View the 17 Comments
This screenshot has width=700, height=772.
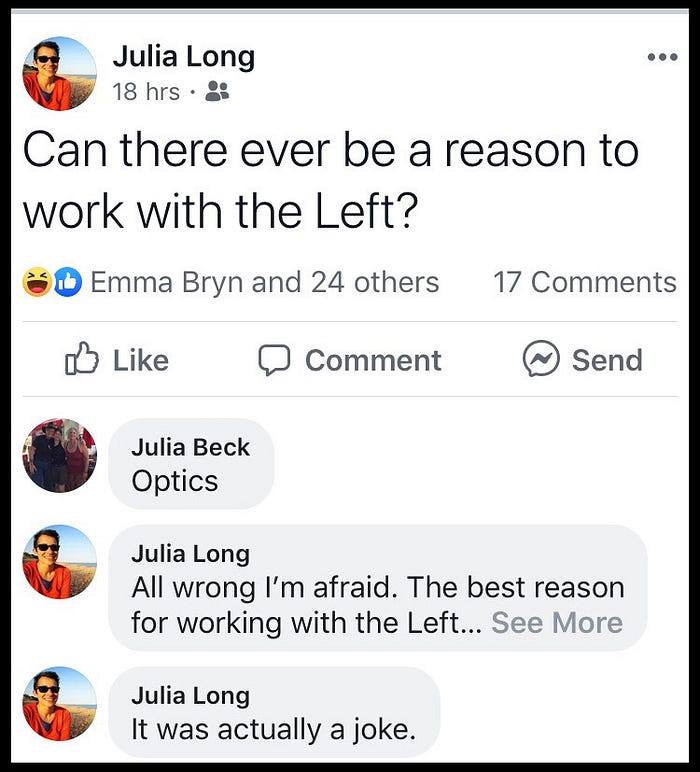[x=585, y=282]
